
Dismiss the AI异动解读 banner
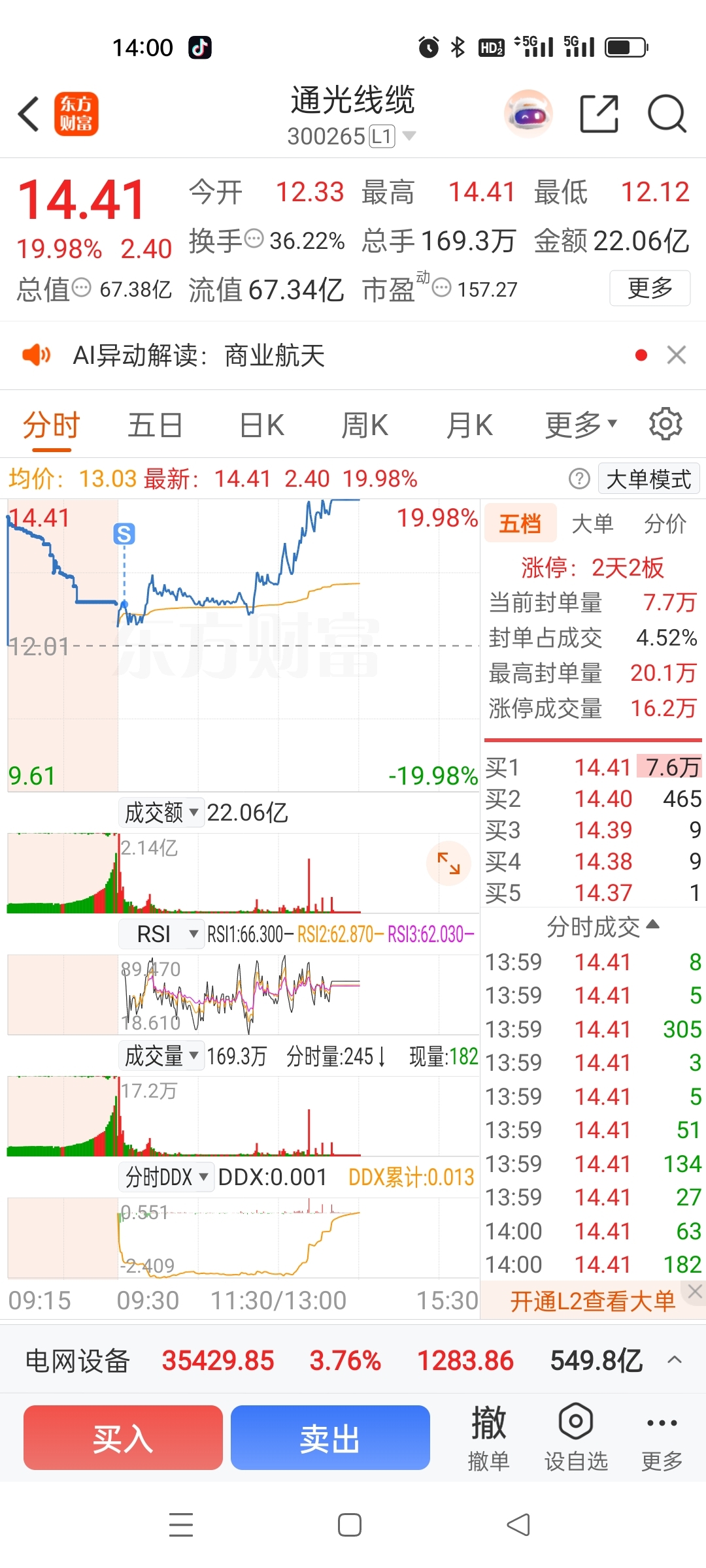pos(677,355)
